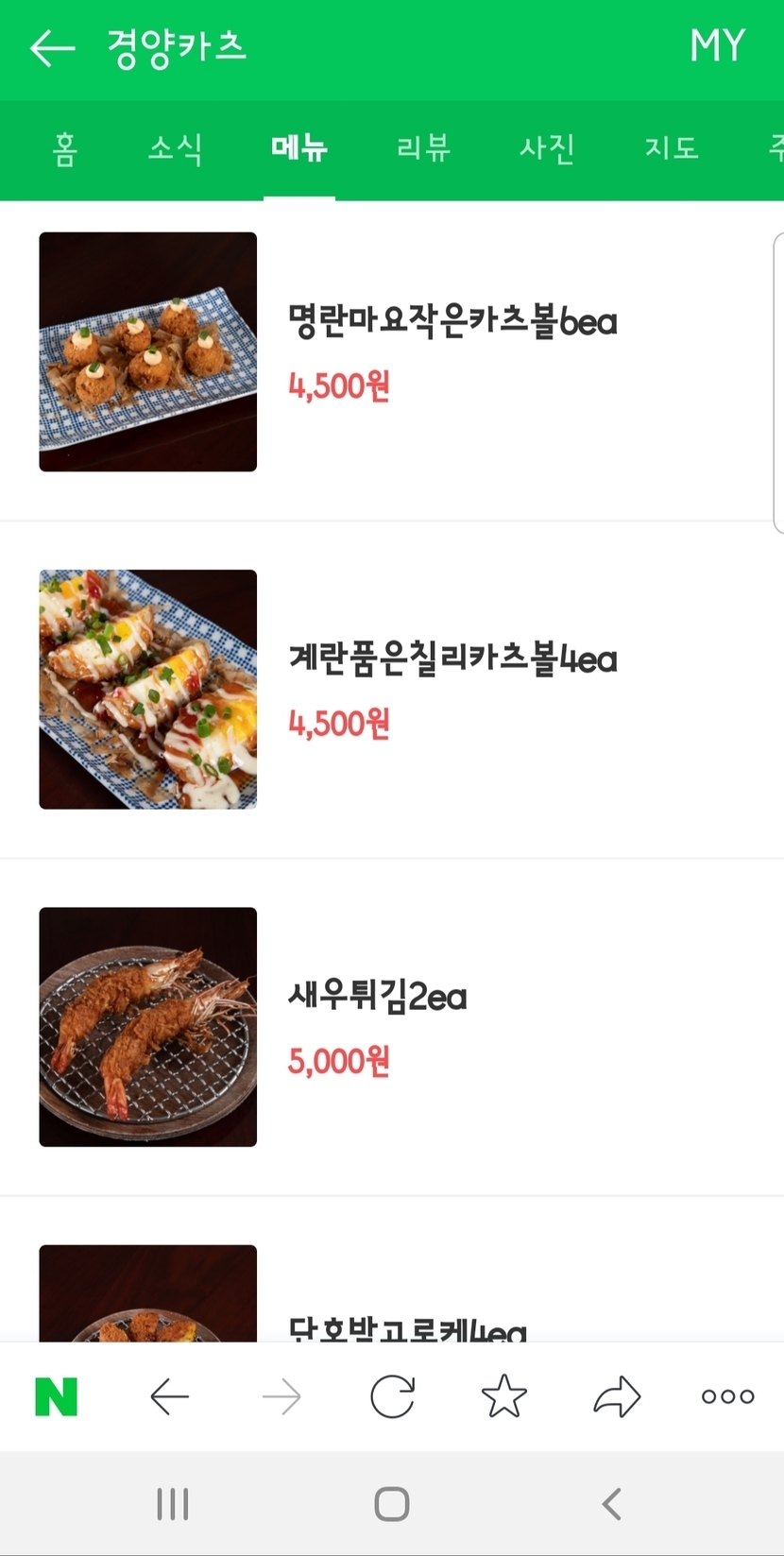Open the 지도 tab
This screenshot has width=784, height=1556.
(671, 148)
